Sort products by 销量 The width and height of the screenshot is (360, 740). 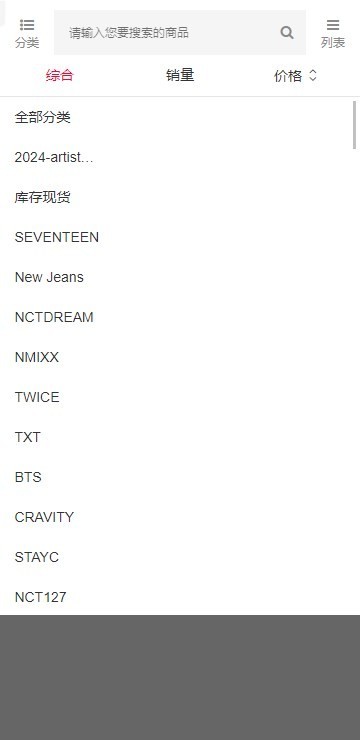pos(180,75)
